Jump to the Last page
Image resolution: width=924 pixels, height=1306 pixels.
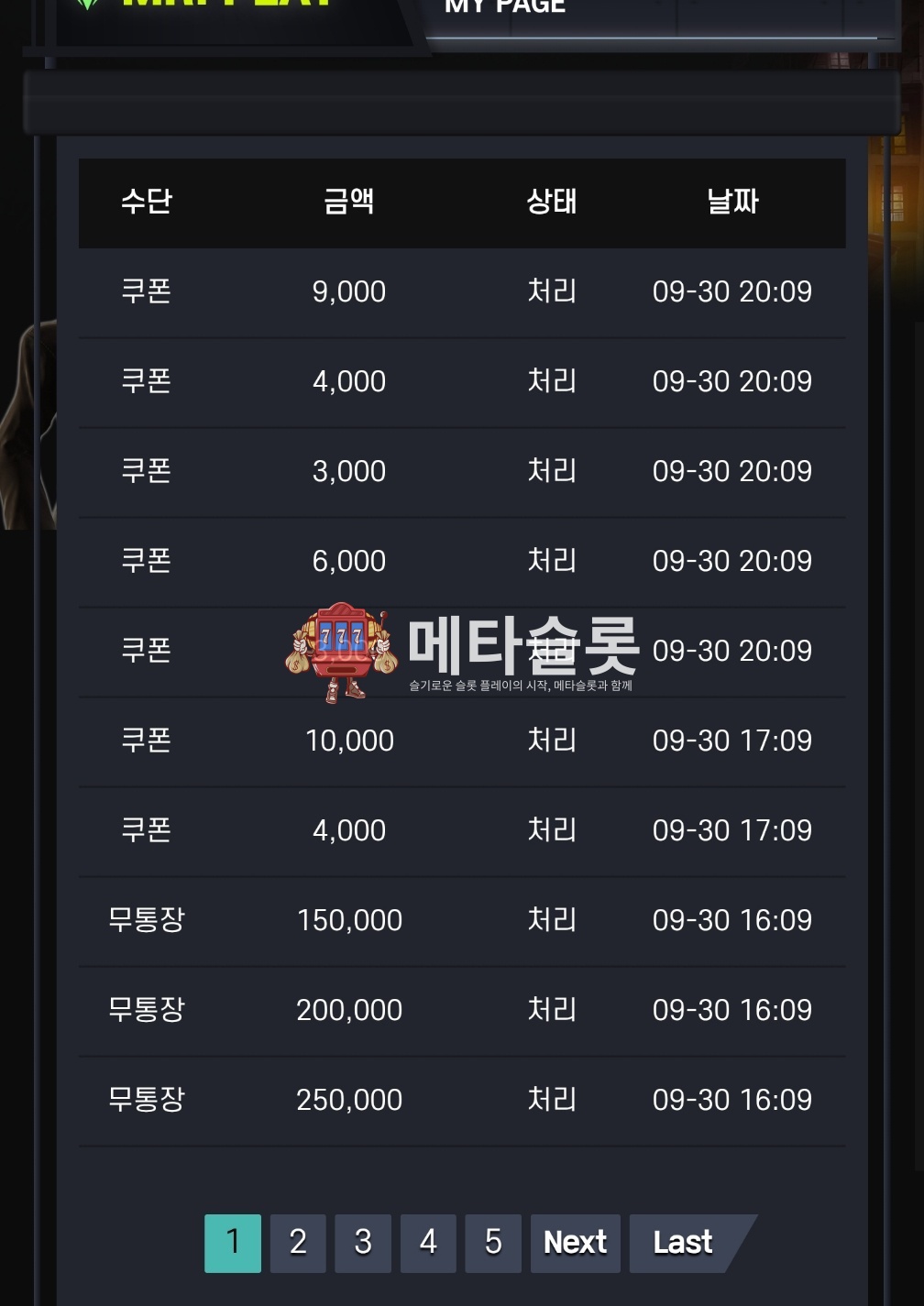(683, 1243)
